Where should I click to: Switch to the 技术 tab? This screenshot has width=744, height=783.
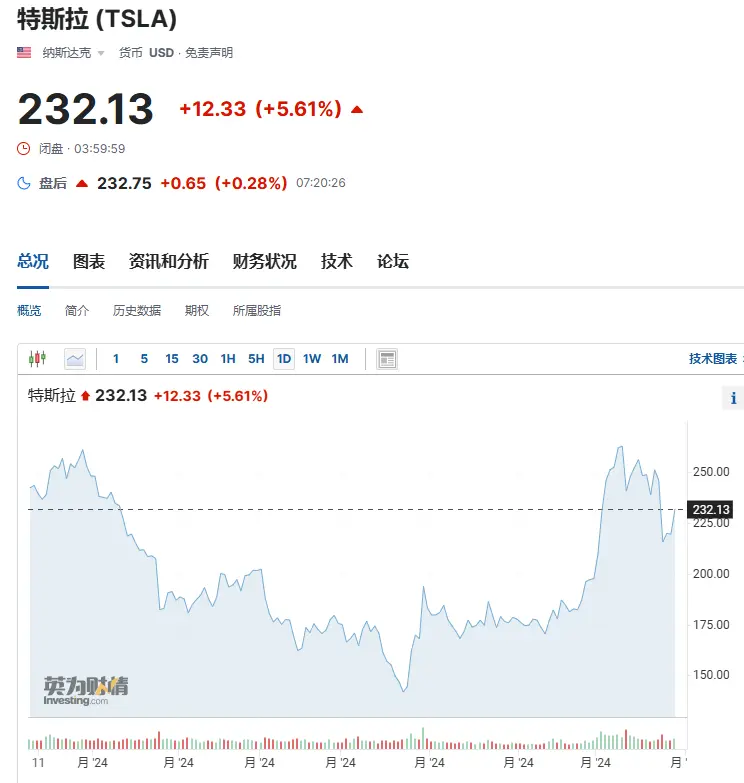click(337, 262)
